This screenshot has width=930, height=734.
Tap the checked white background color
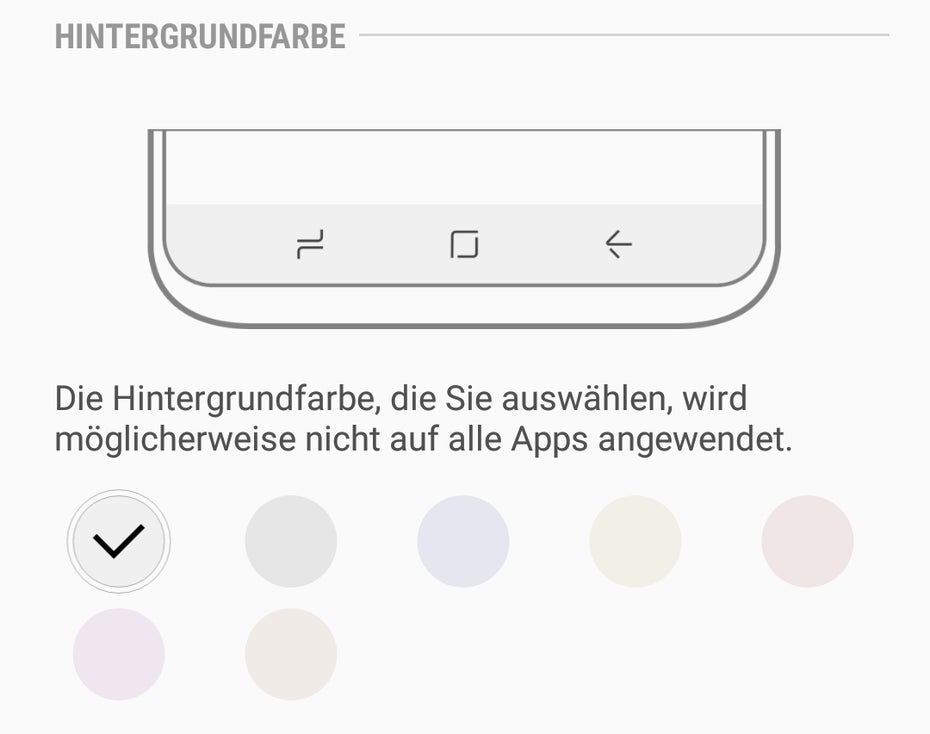(119, 541)
